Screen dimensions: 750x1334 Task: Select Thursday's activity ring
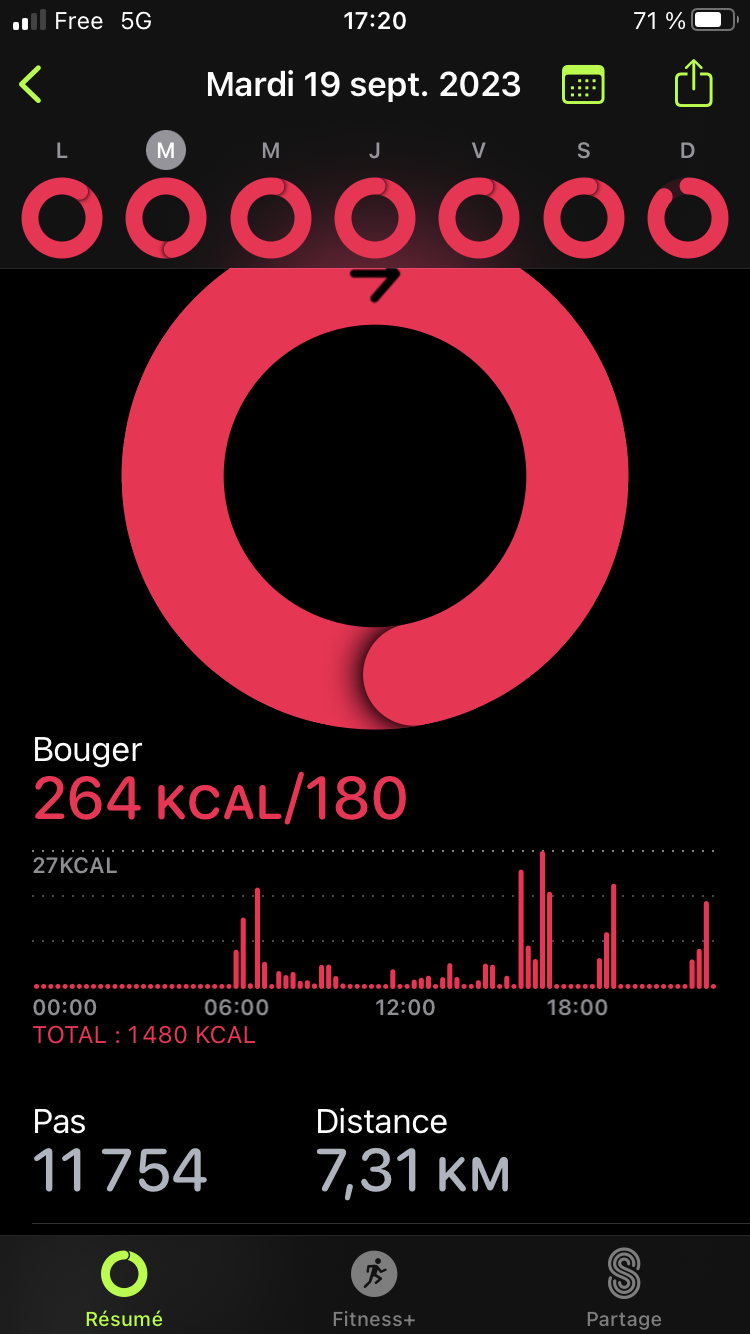coord(375,217)
